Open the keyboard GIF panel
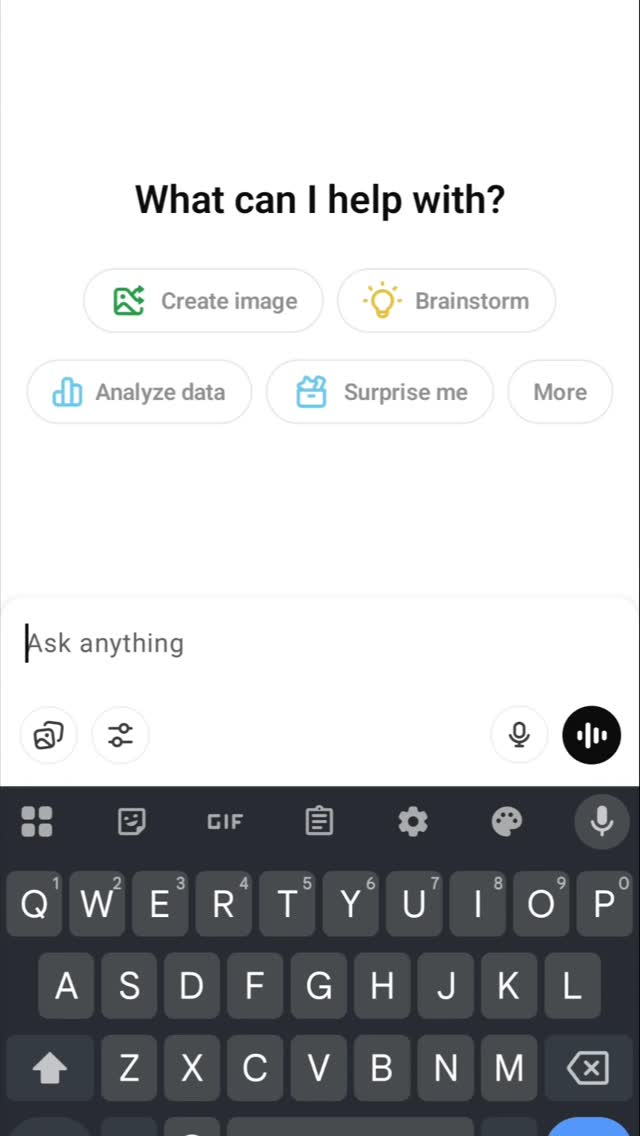Image resolution: width=640 pixels, height=1136 pixels. coord(225,822)
